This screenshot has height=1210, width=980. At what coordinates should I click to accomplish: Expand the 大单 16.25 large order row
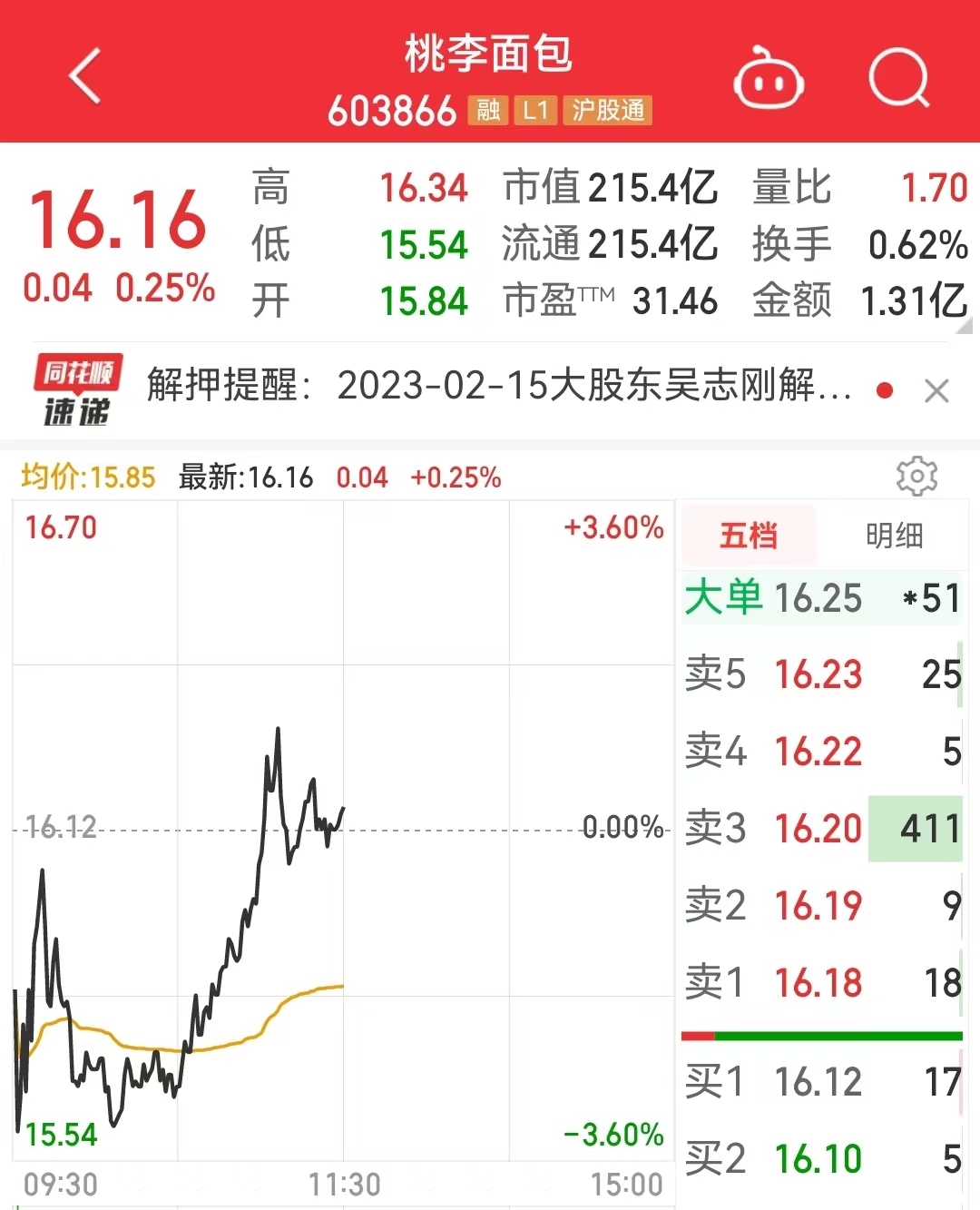pos(817,598)
